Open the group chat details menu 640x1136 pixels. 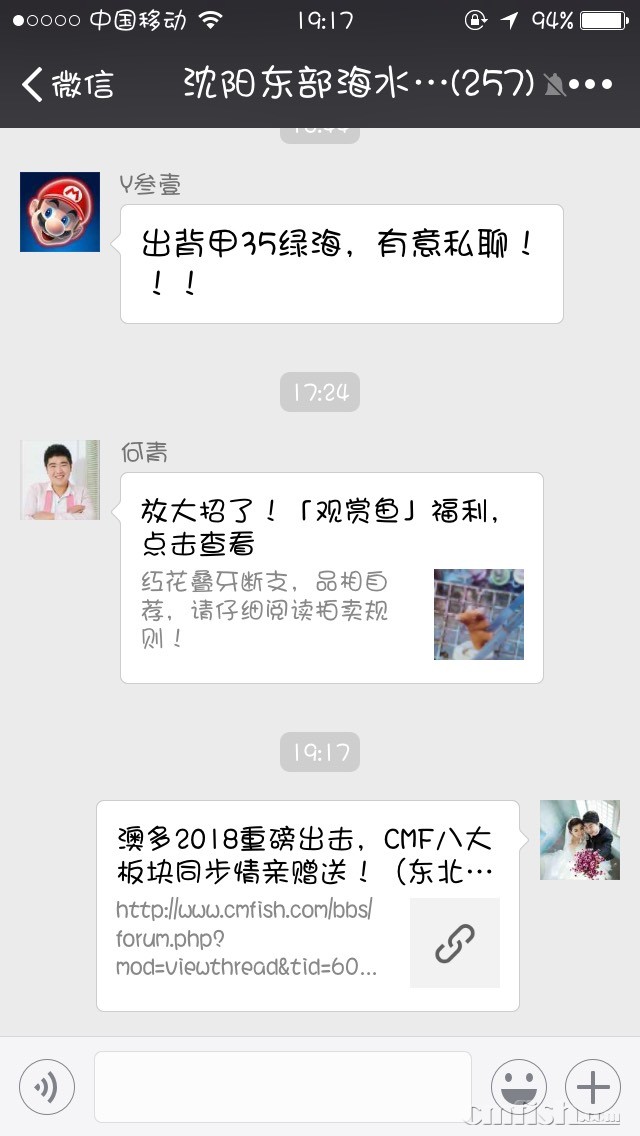pos(591,85)
